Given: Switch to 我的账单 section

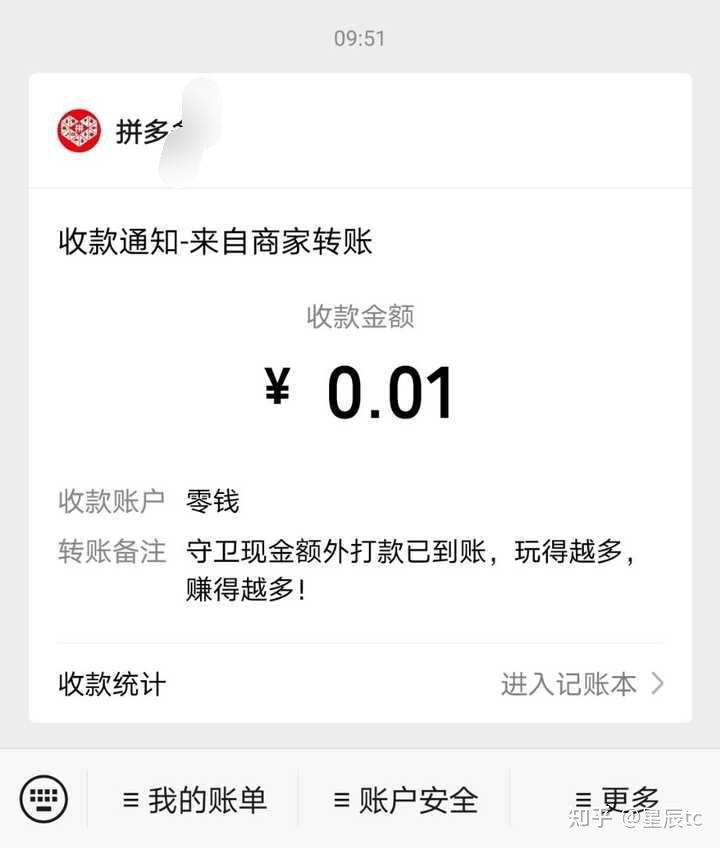Looking at the screenshot, I should [200, 800].
